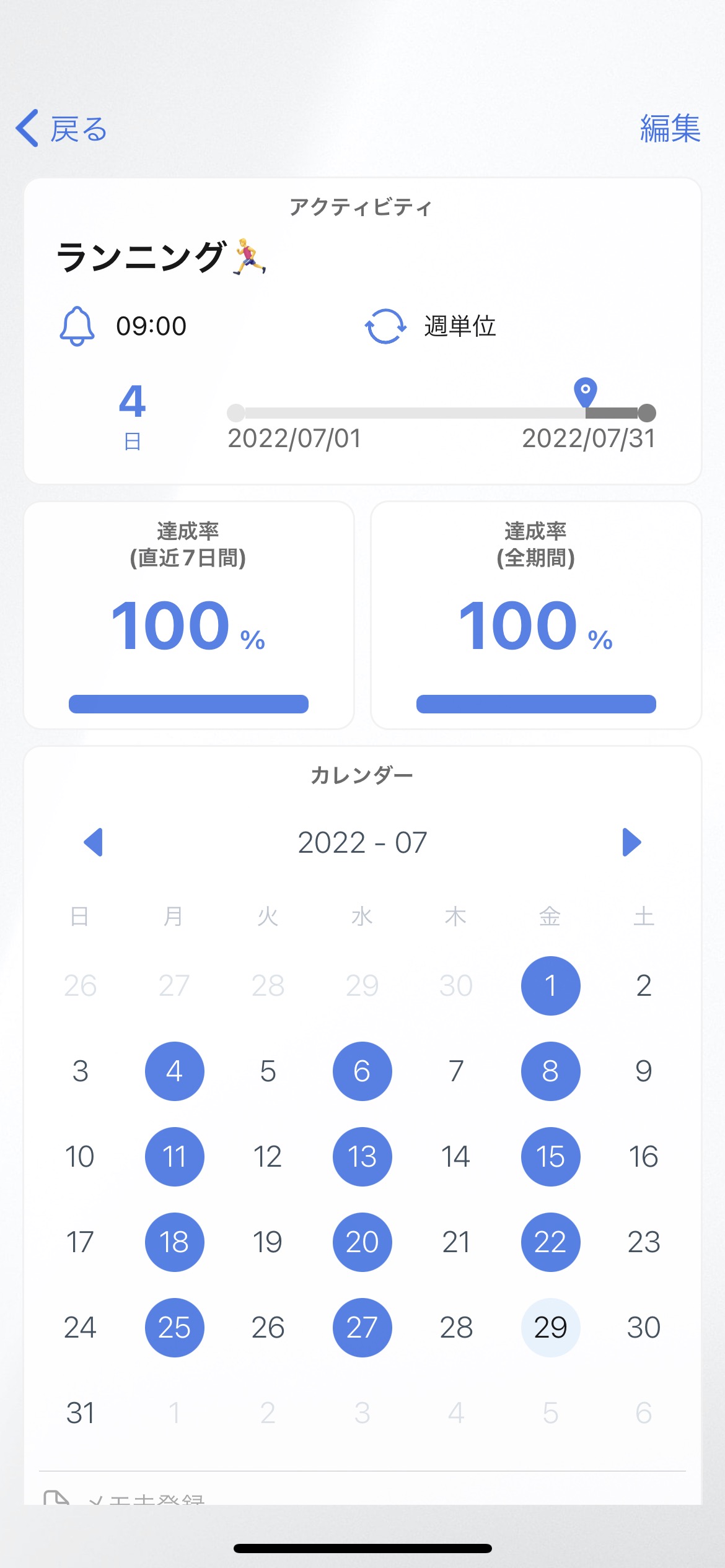Select July 27 on the calendar
The height and width of the screenshot is (1568, 725).
tap(362, 1327)
